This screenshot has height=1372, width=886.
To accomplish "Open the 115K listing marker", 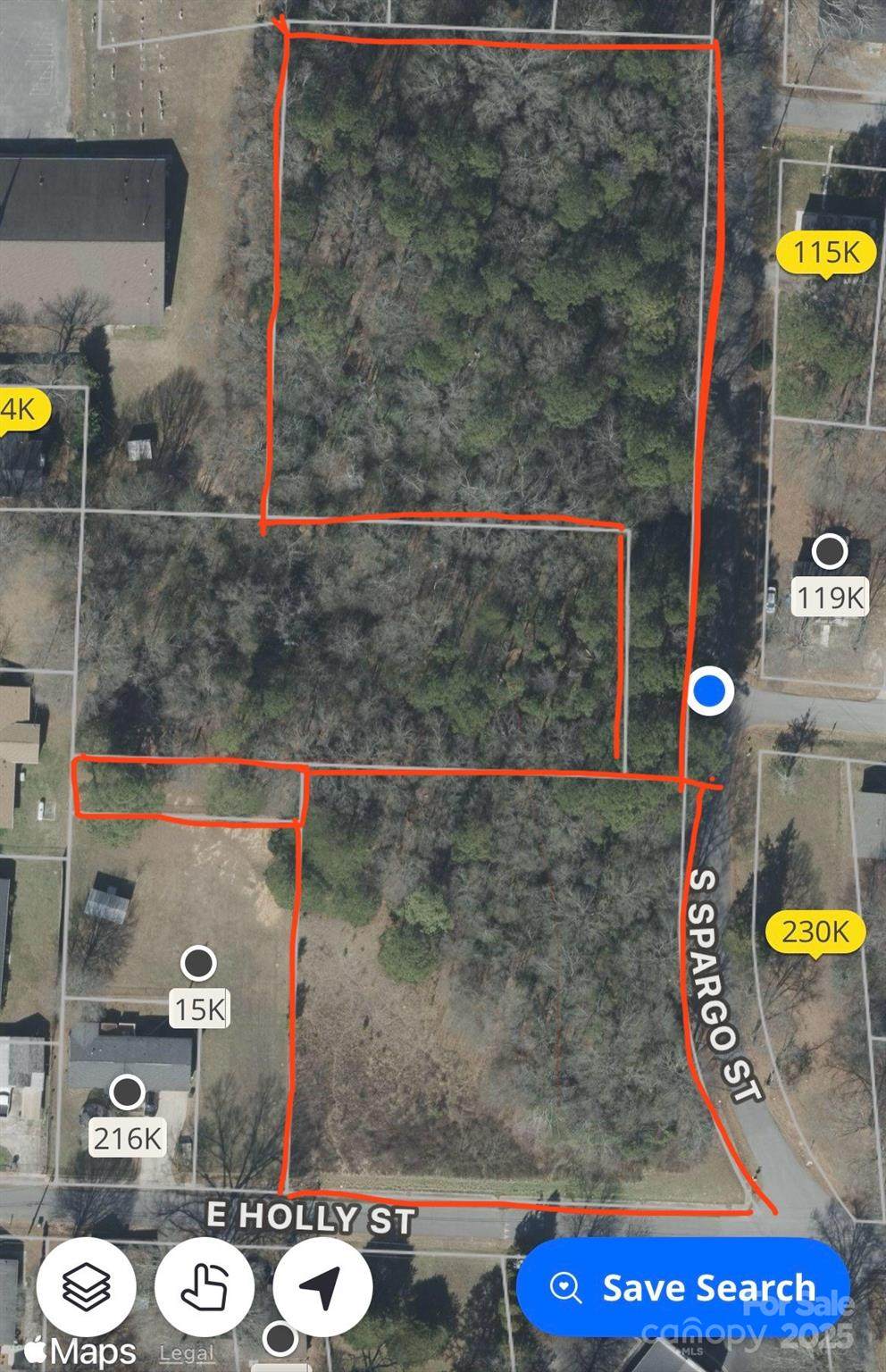I will click(826, 253).
